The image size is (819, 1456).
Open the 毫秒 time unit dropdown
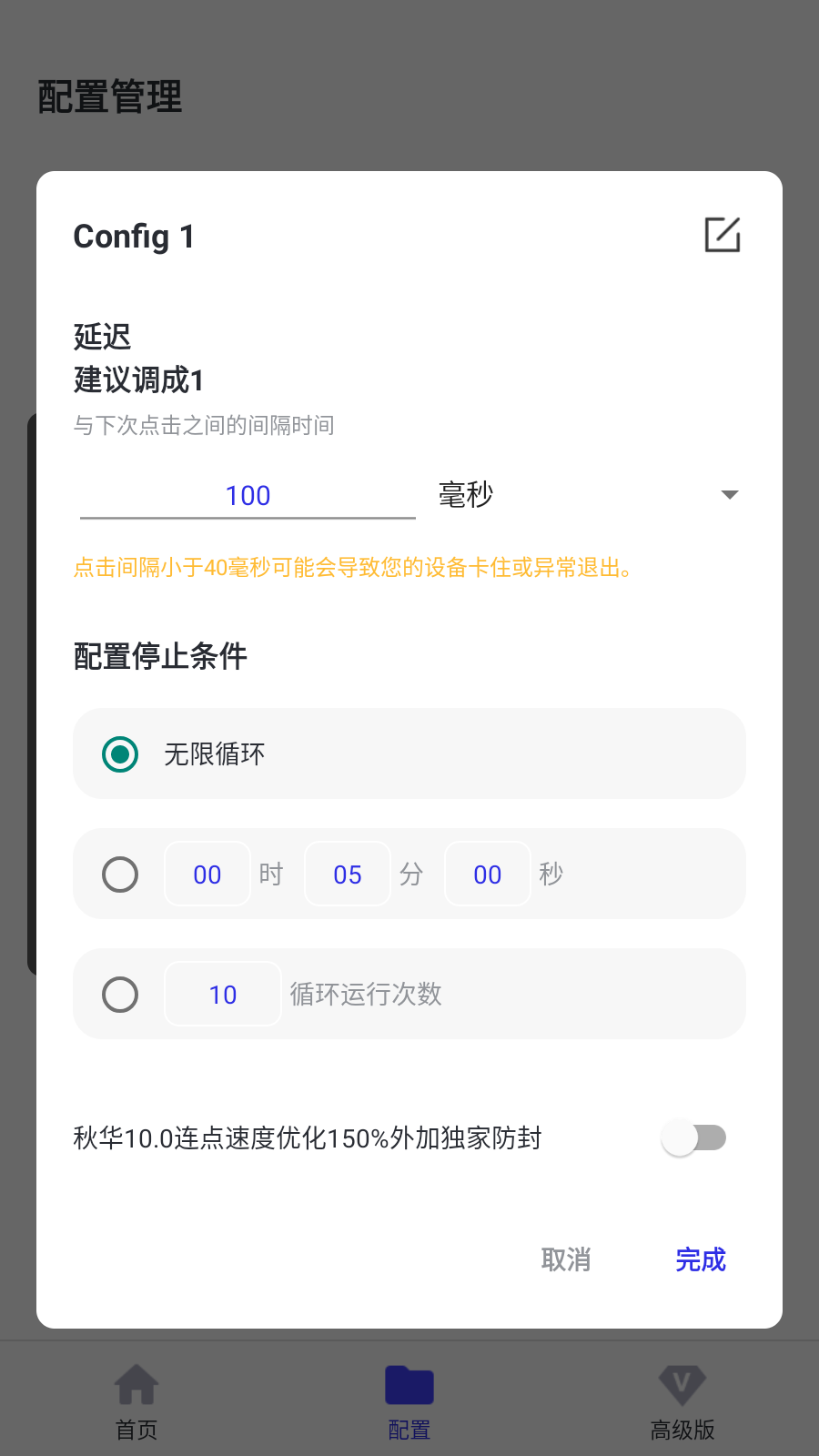[x=466, y=494]
